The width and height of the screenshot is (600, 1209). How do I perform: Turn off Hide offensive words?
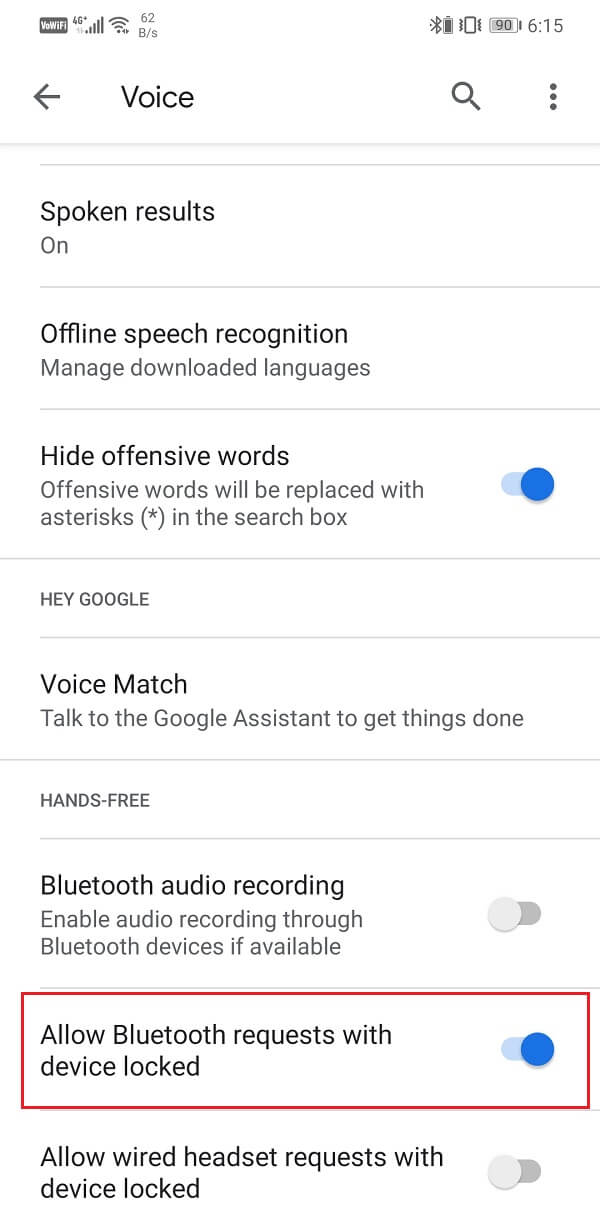point(526,485)
